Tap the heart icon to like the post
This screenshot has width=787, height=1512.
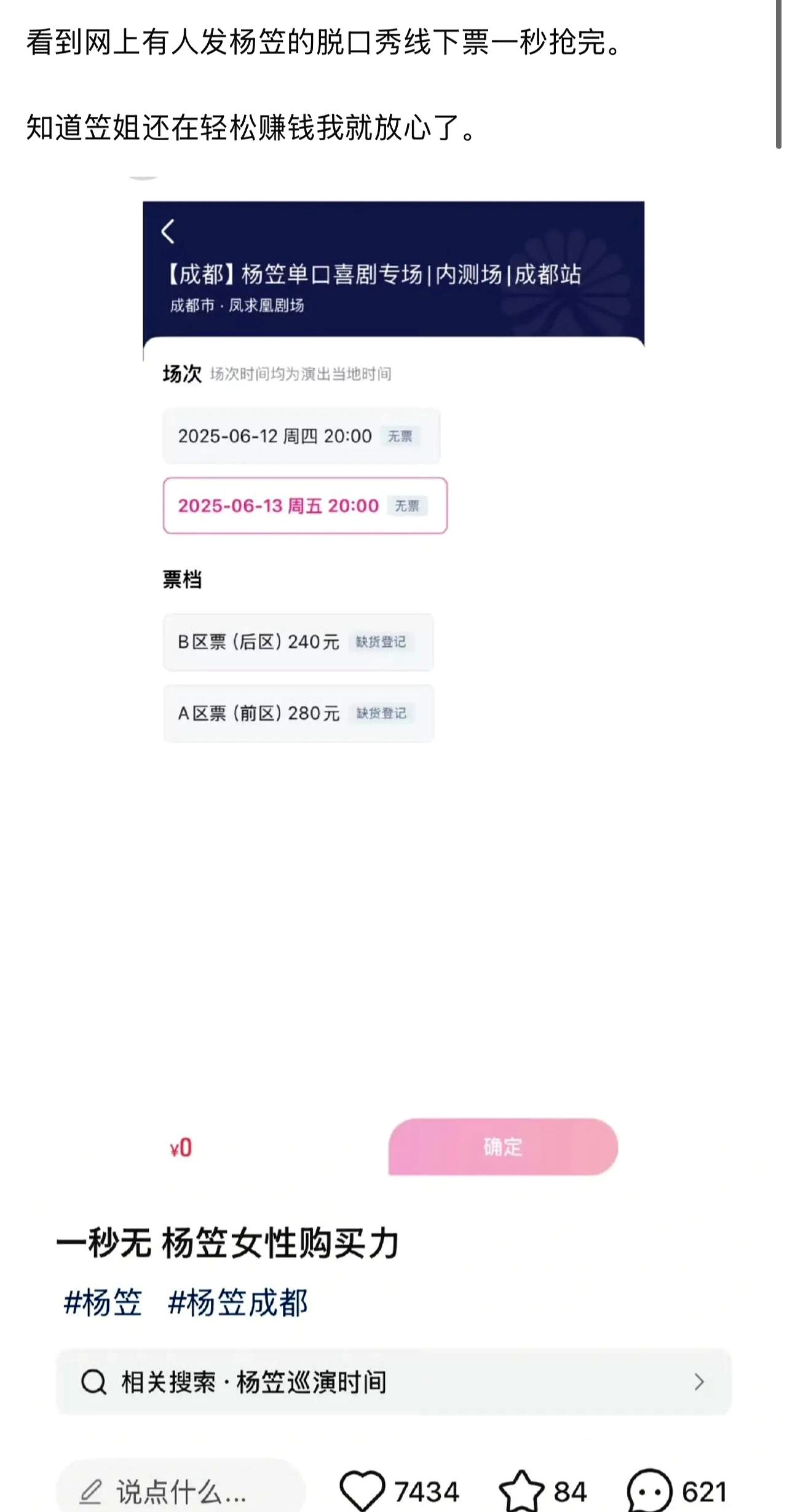(x=362, y=1491)
